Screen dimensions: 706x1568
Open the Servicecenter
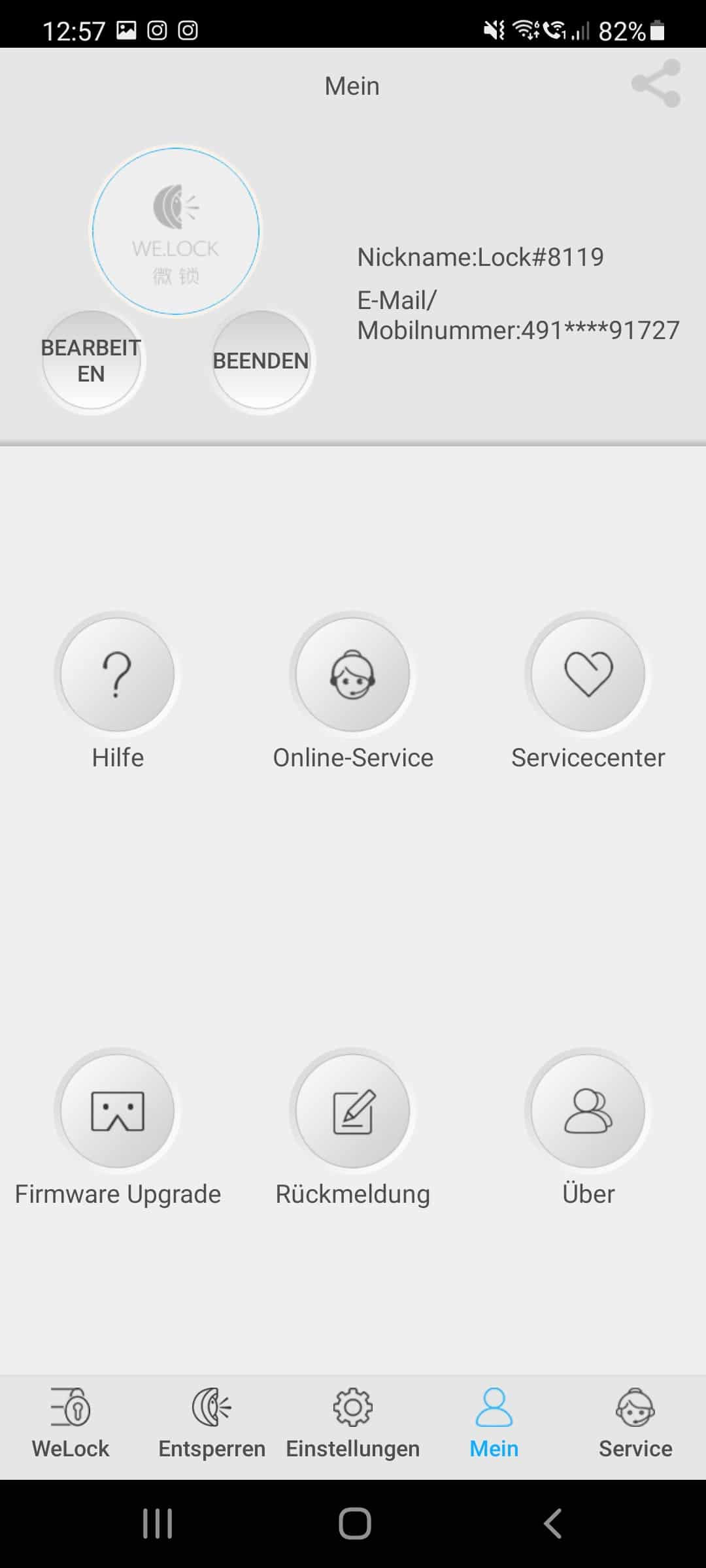(588, 674)
